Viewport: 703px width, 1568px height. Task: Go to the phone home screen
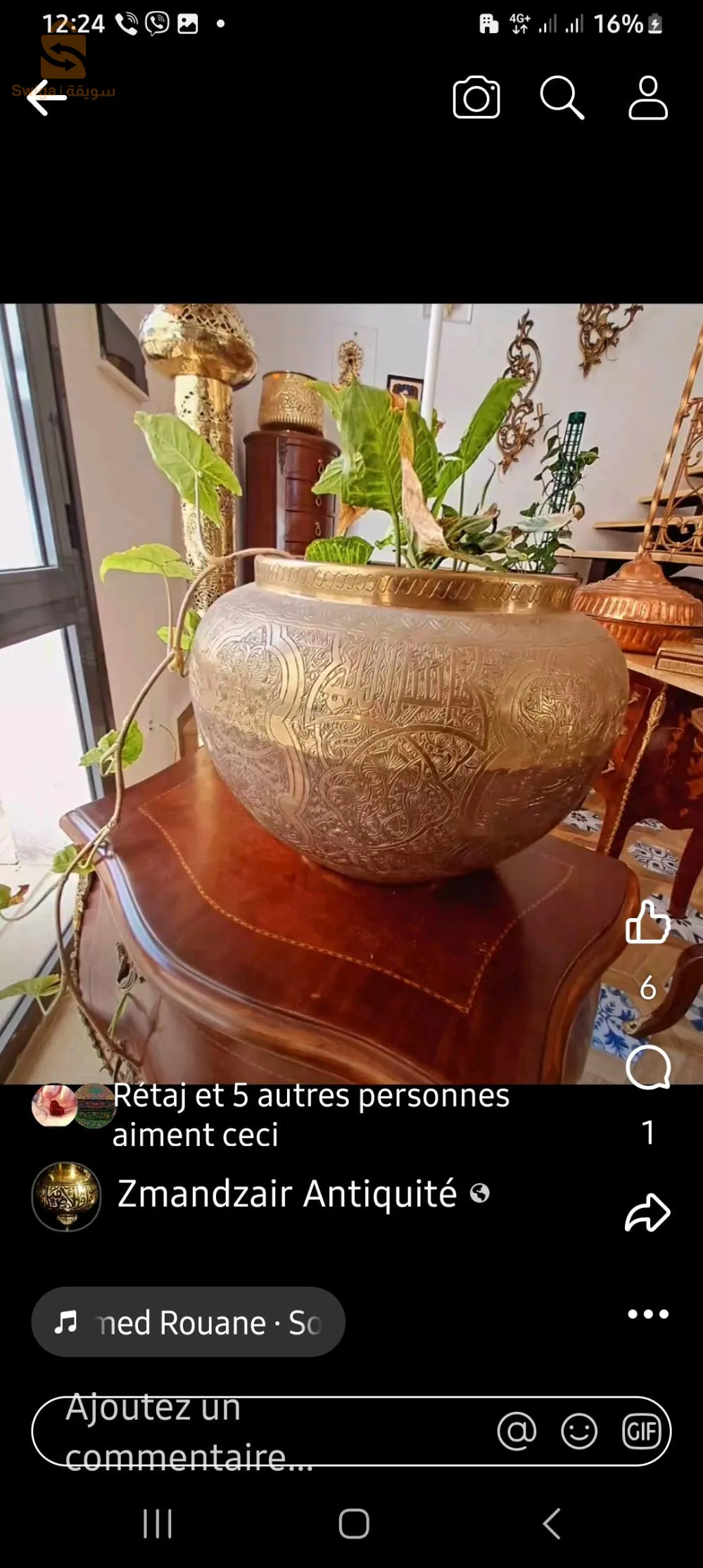click(353, 1524)
